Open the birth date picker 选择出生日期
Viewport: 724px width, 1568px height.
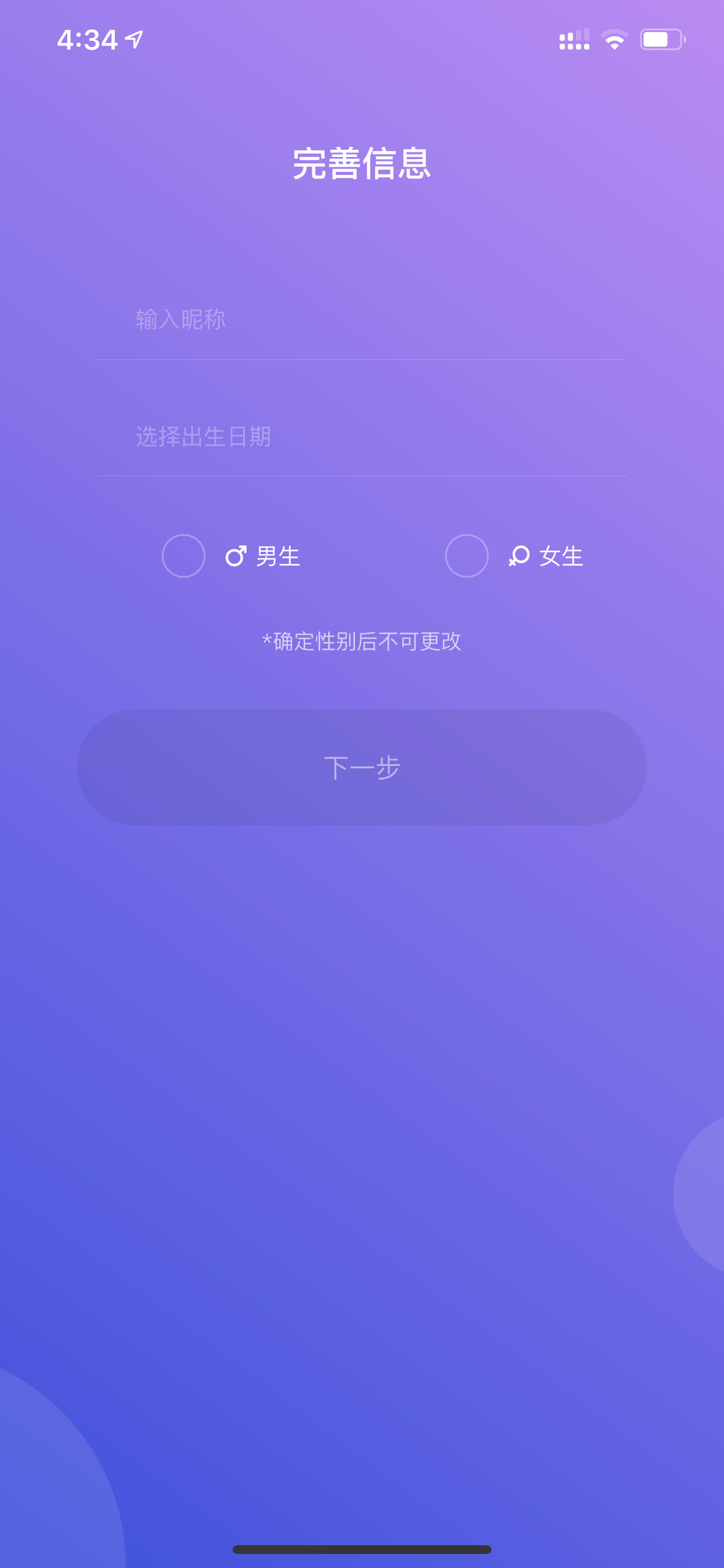[361, 436]
